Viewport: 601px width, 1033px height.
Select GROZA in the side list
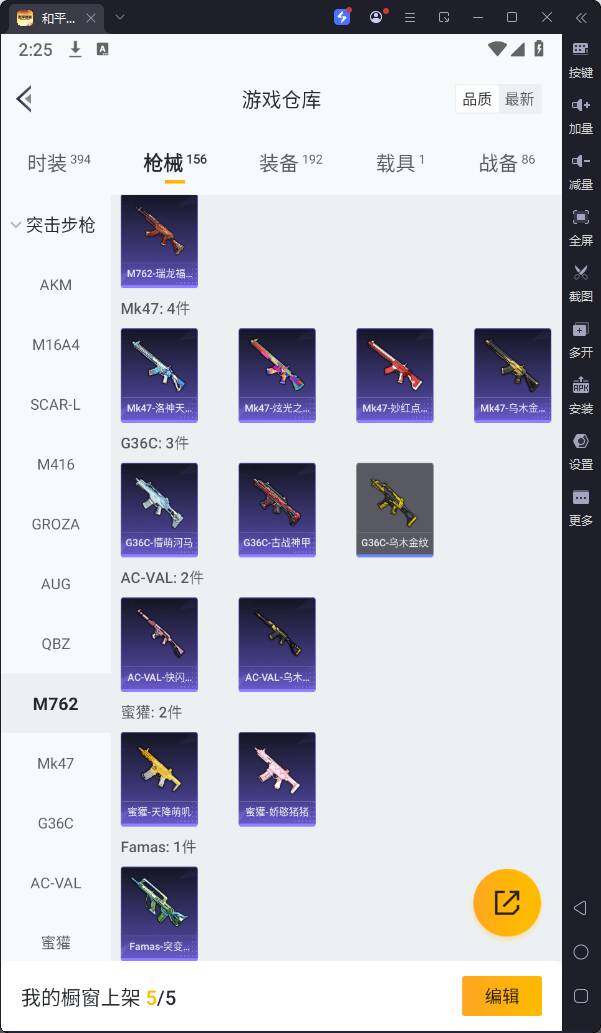coord(56,524)
